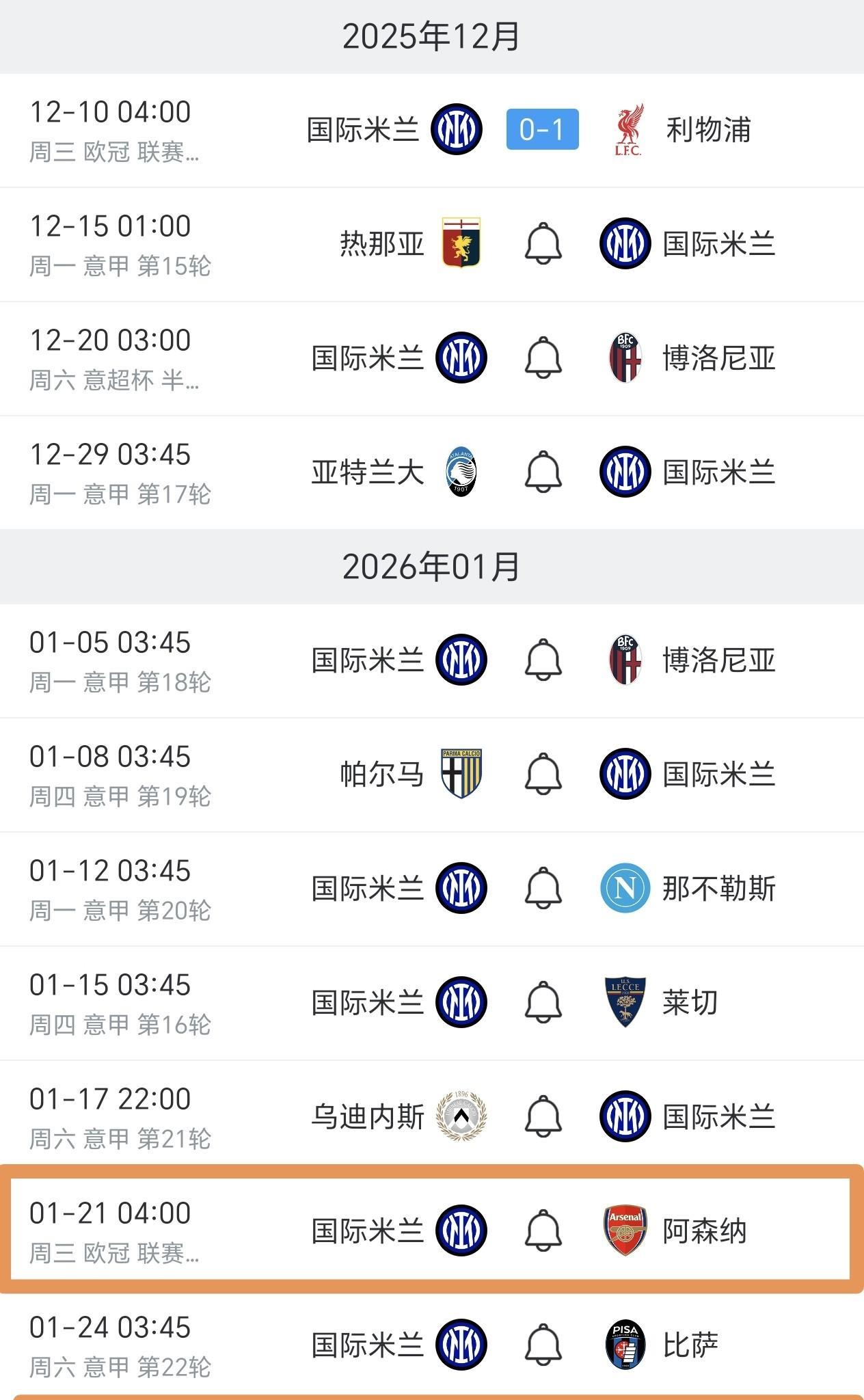Set reminder for 国际米兰 vs 阿森纳
The image size is (864, 1400).
click(543, 1230)
